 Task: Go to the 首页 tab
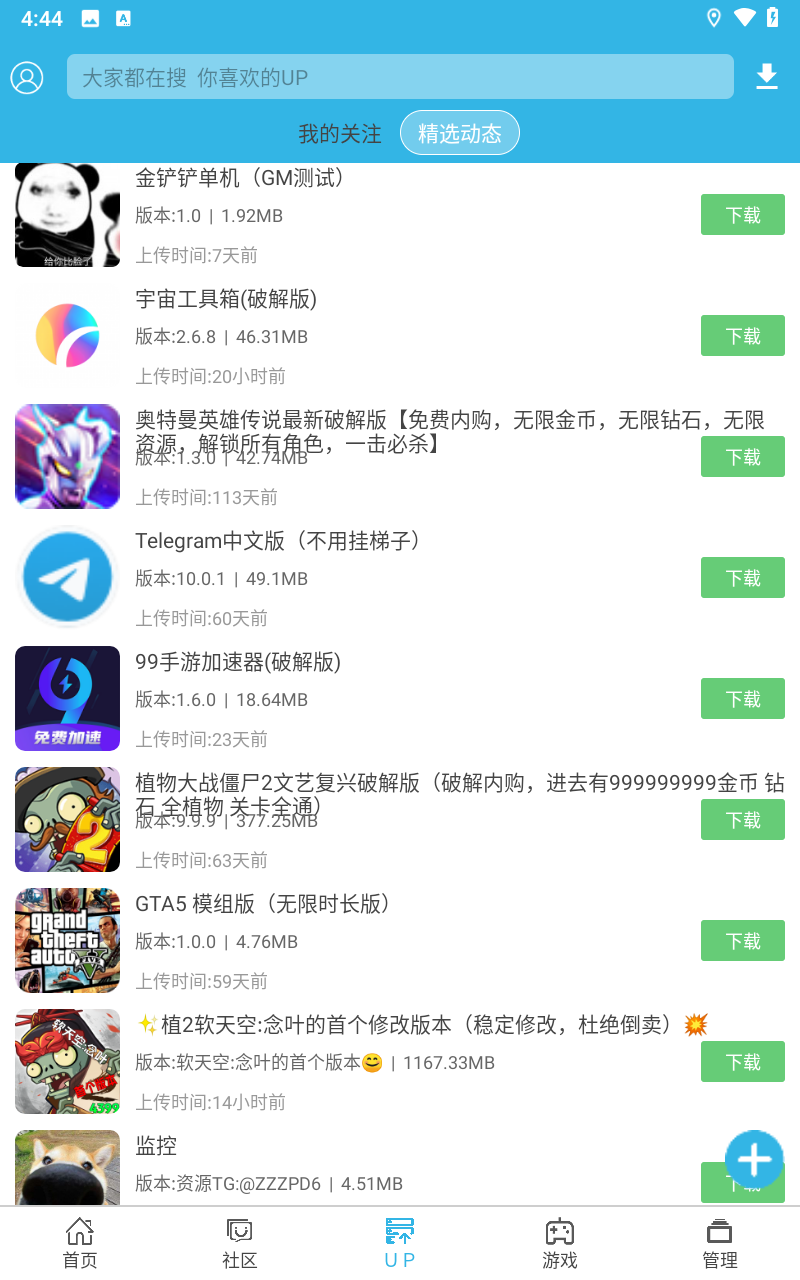pyautogui.click(x=80, y=1243)
